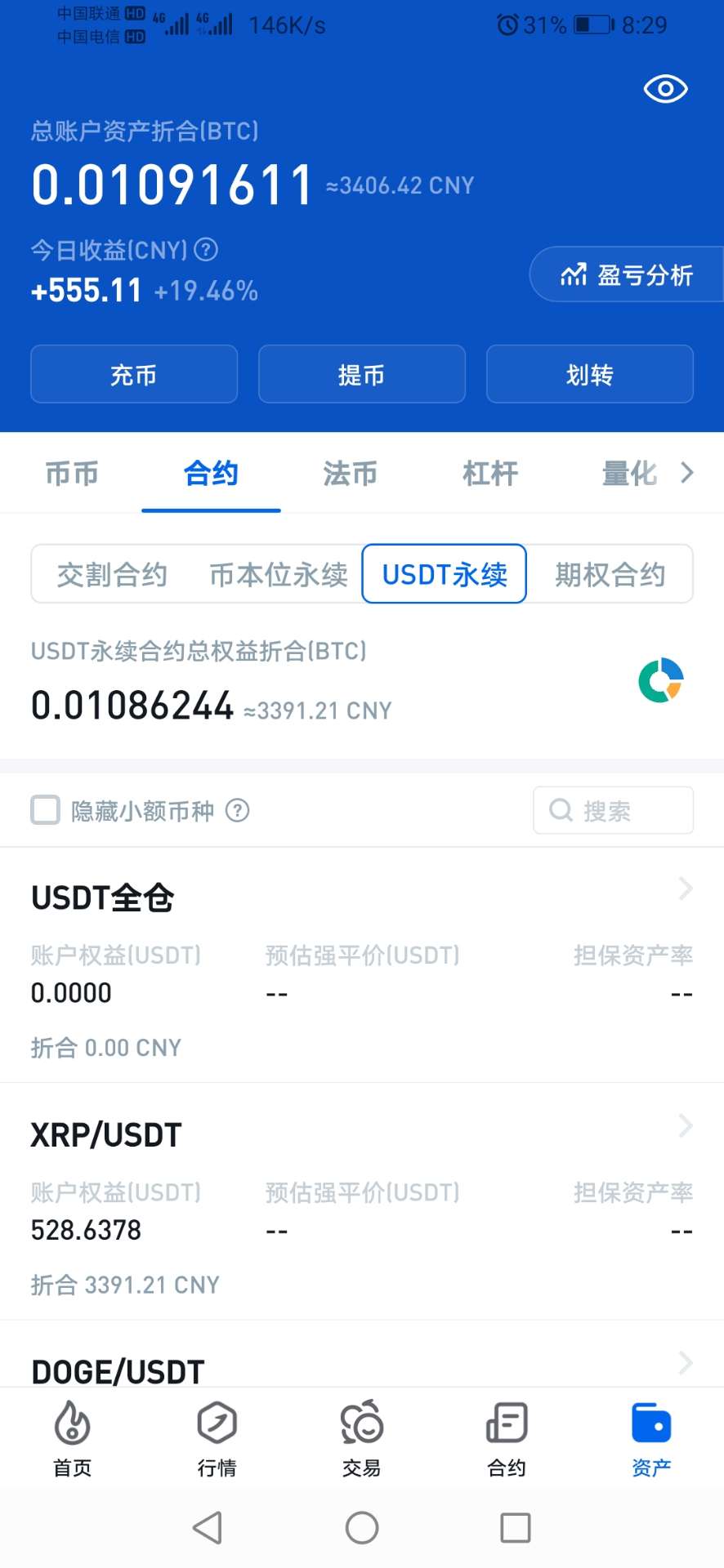Select the 币本位永续 segment

(x=279, y=574)
